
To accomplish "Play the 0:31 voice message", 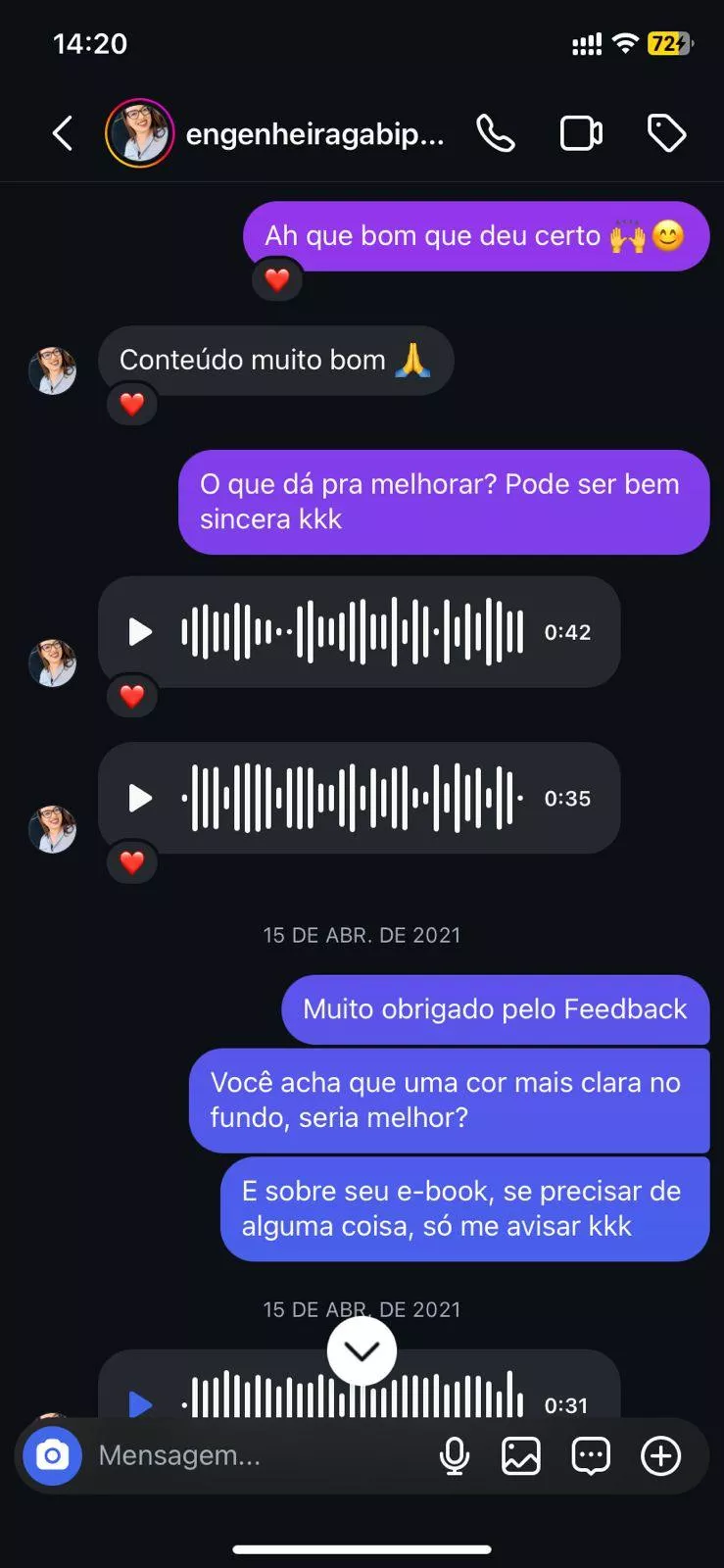I will coord(140,1403).
